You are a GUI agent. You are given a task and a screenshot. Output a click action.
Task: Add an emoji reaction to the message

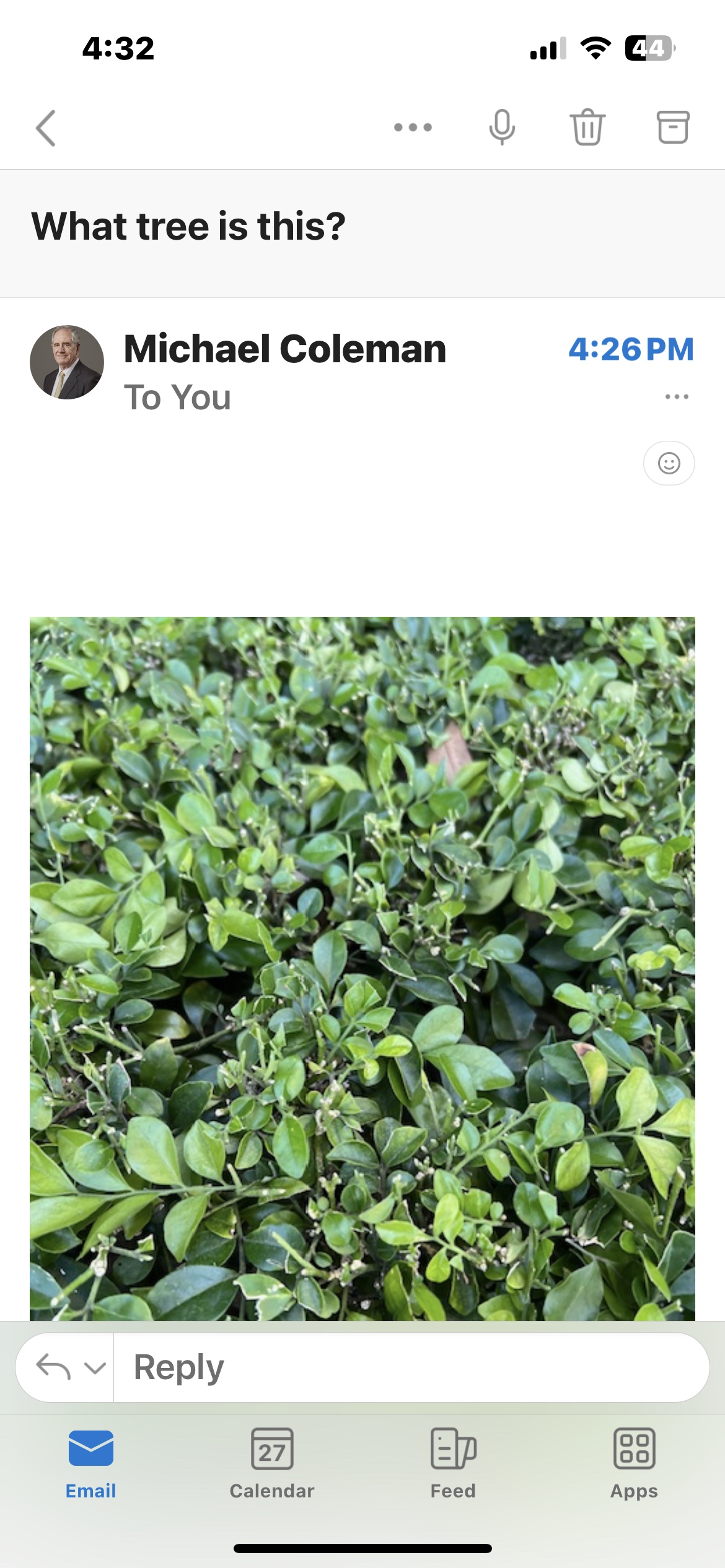(669, 463)
